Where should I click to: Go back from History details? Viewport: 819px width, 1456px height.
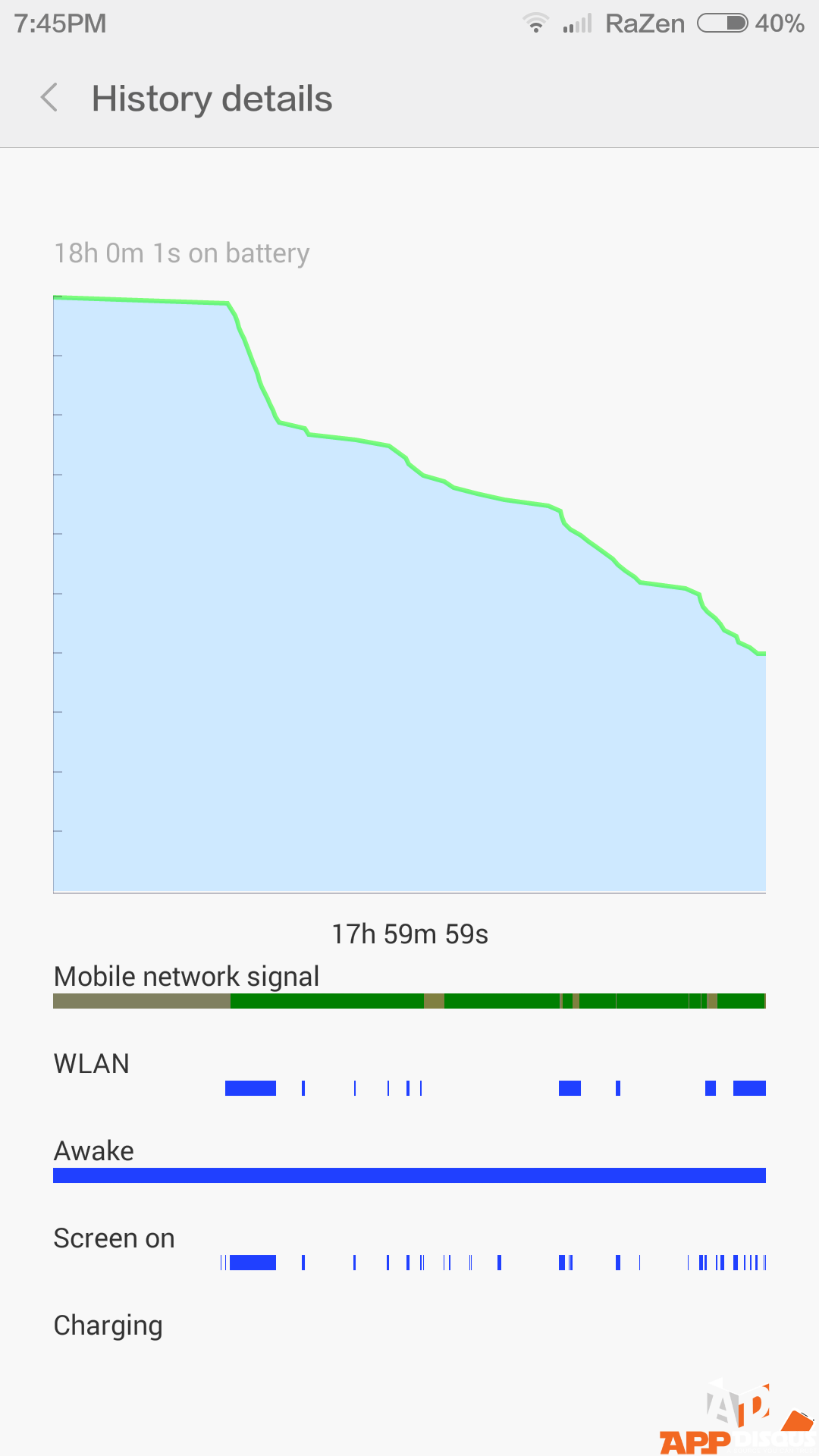(49, 98)
